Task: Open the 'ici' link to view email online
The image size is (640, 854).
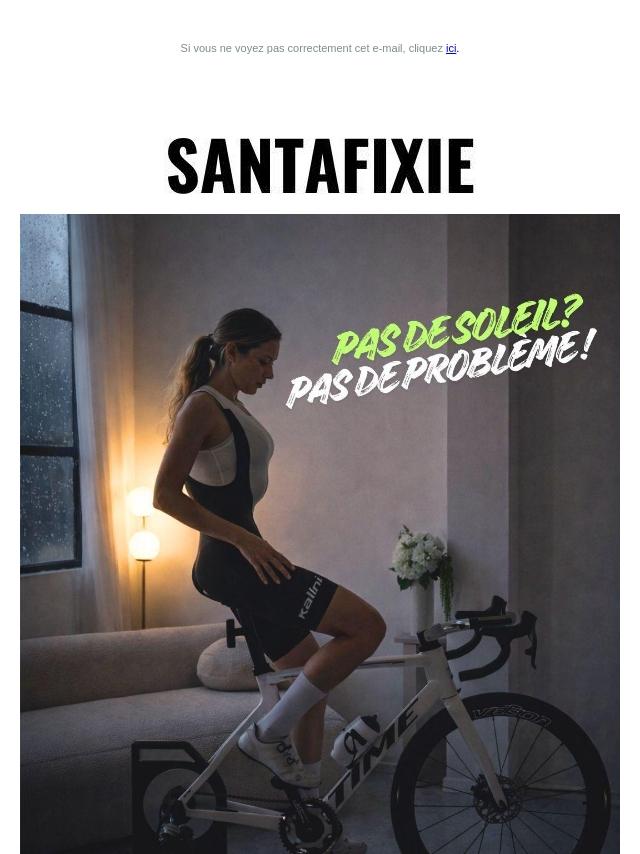Action: pyautogui.click(x=451, y=48)
